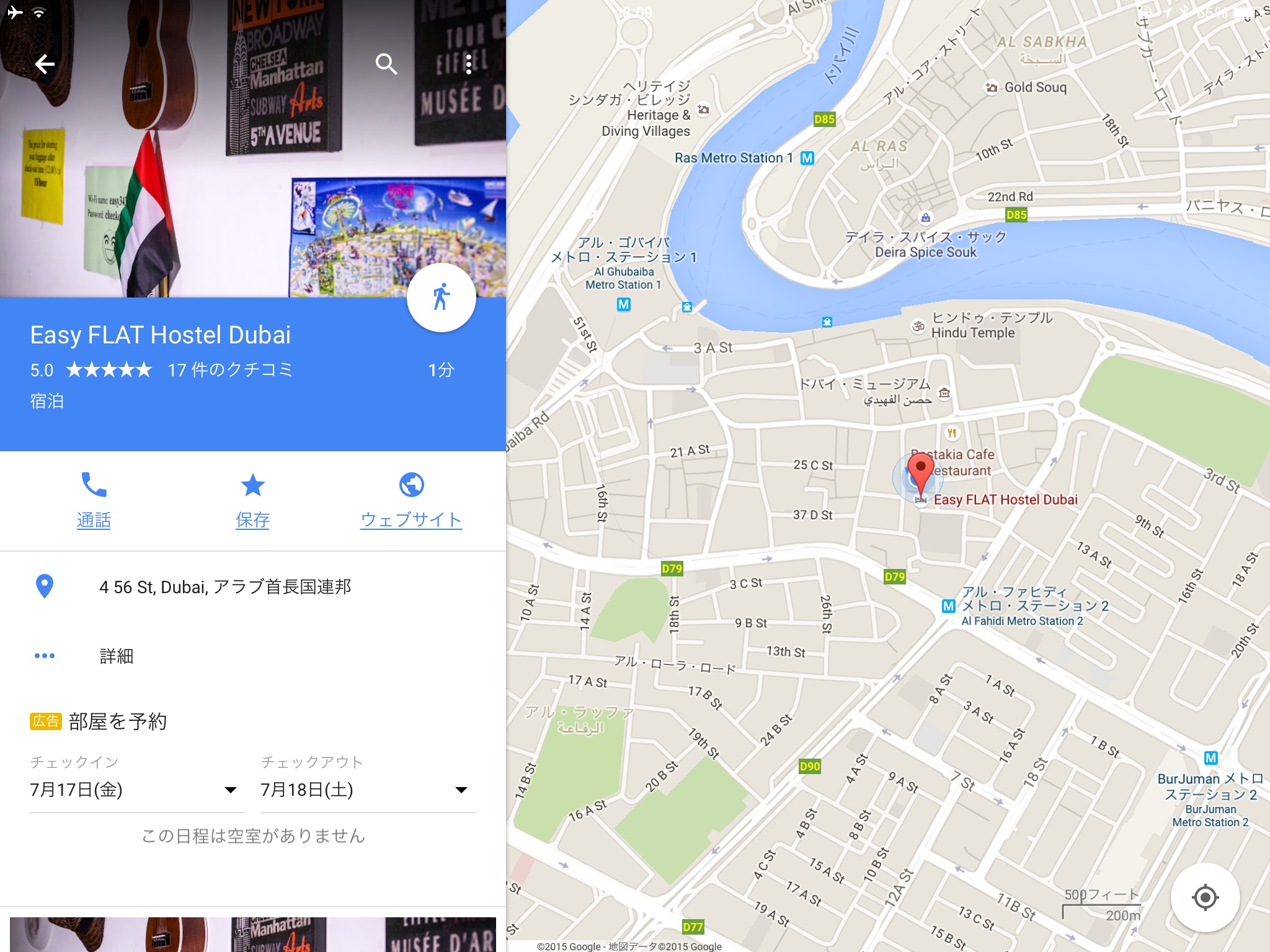Open 詳細 for more details

[117, 656]
